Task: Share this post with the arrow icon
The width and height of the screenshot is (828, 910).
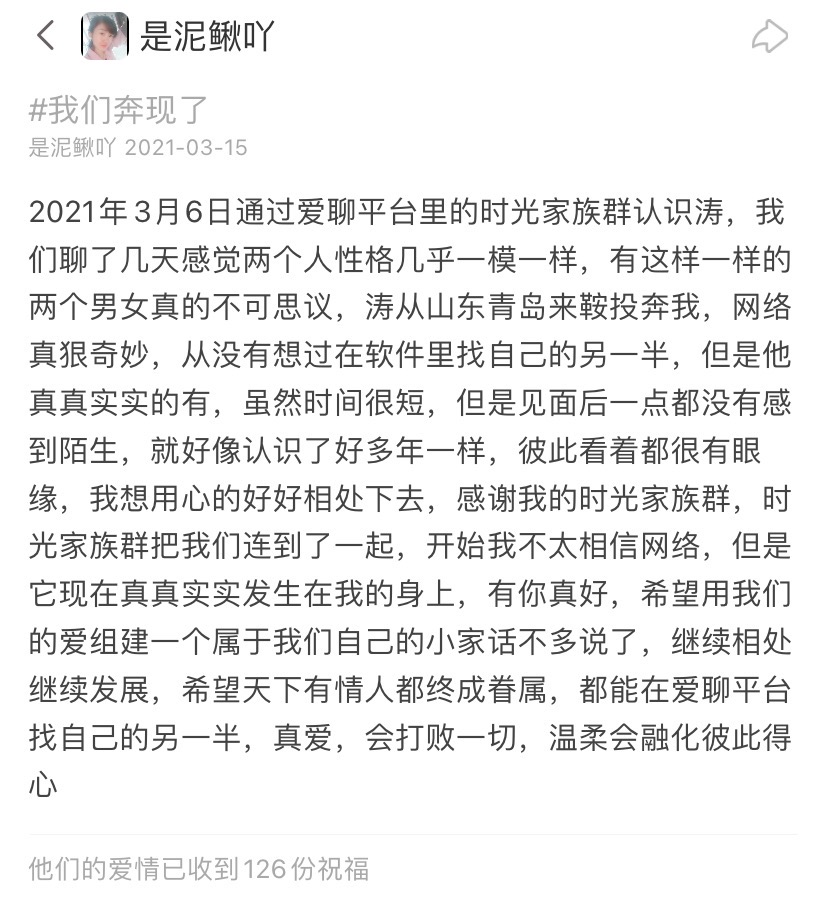Action: pos(769,37)
